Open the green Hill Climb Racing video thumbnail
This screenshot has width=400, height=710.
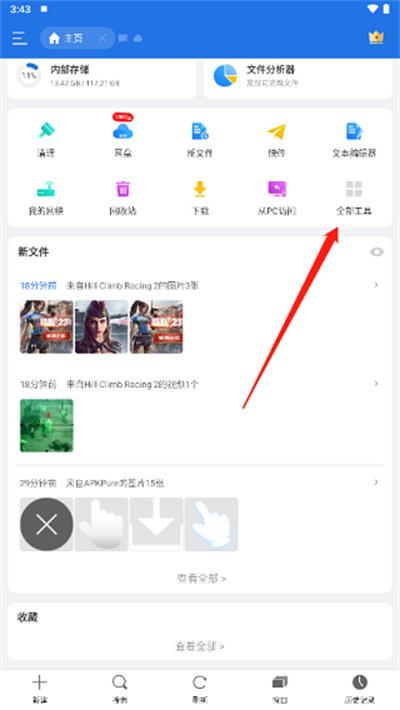(47, 425)
